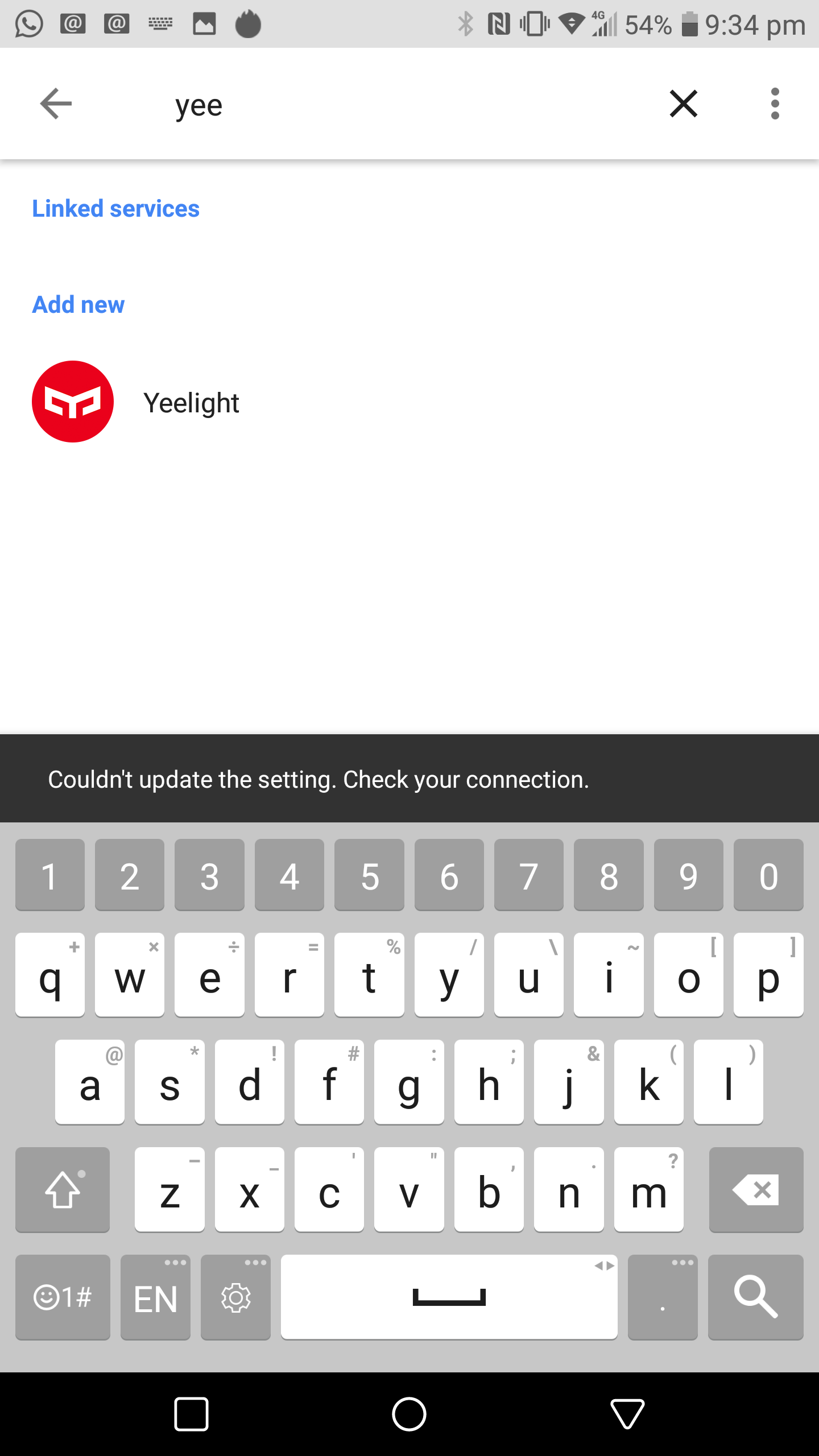This screenshot has height=1456, width=819.
Task: Tap the shift key
Action: point(63,1189)
